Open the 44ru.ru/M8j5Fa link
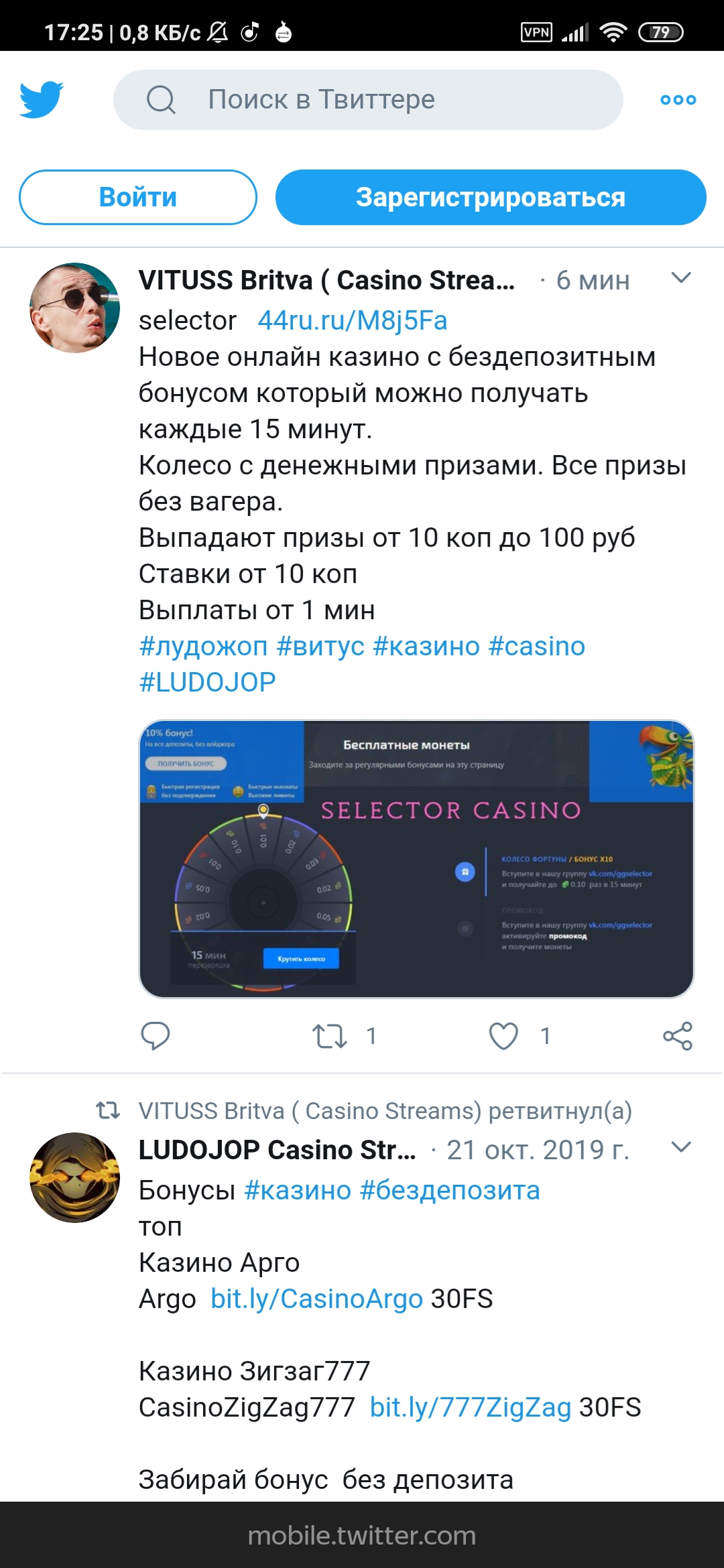Image resolution: width=724 pixels, height=1568 pixels. pos(352,320)
